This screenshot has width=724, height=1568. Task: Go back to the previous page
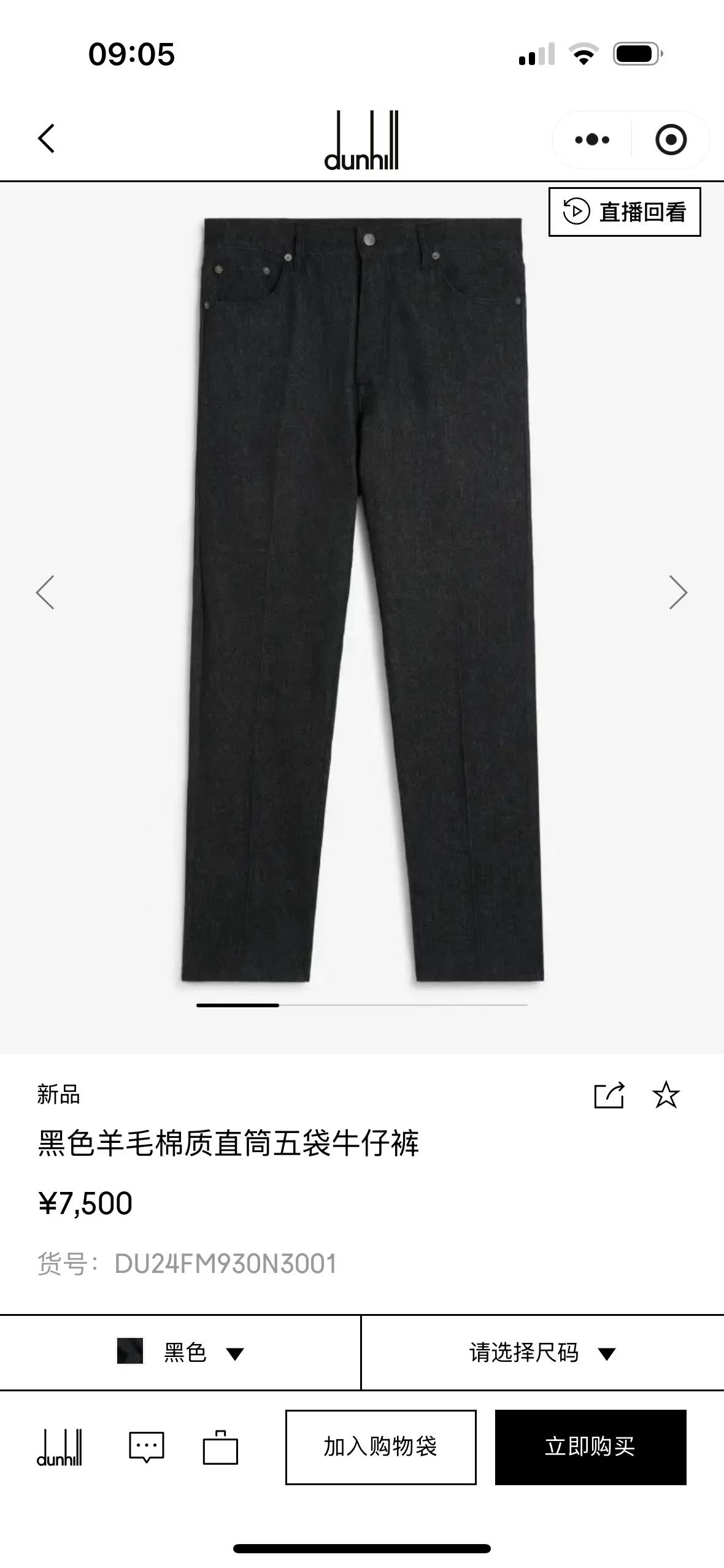(x=47, y=138)
